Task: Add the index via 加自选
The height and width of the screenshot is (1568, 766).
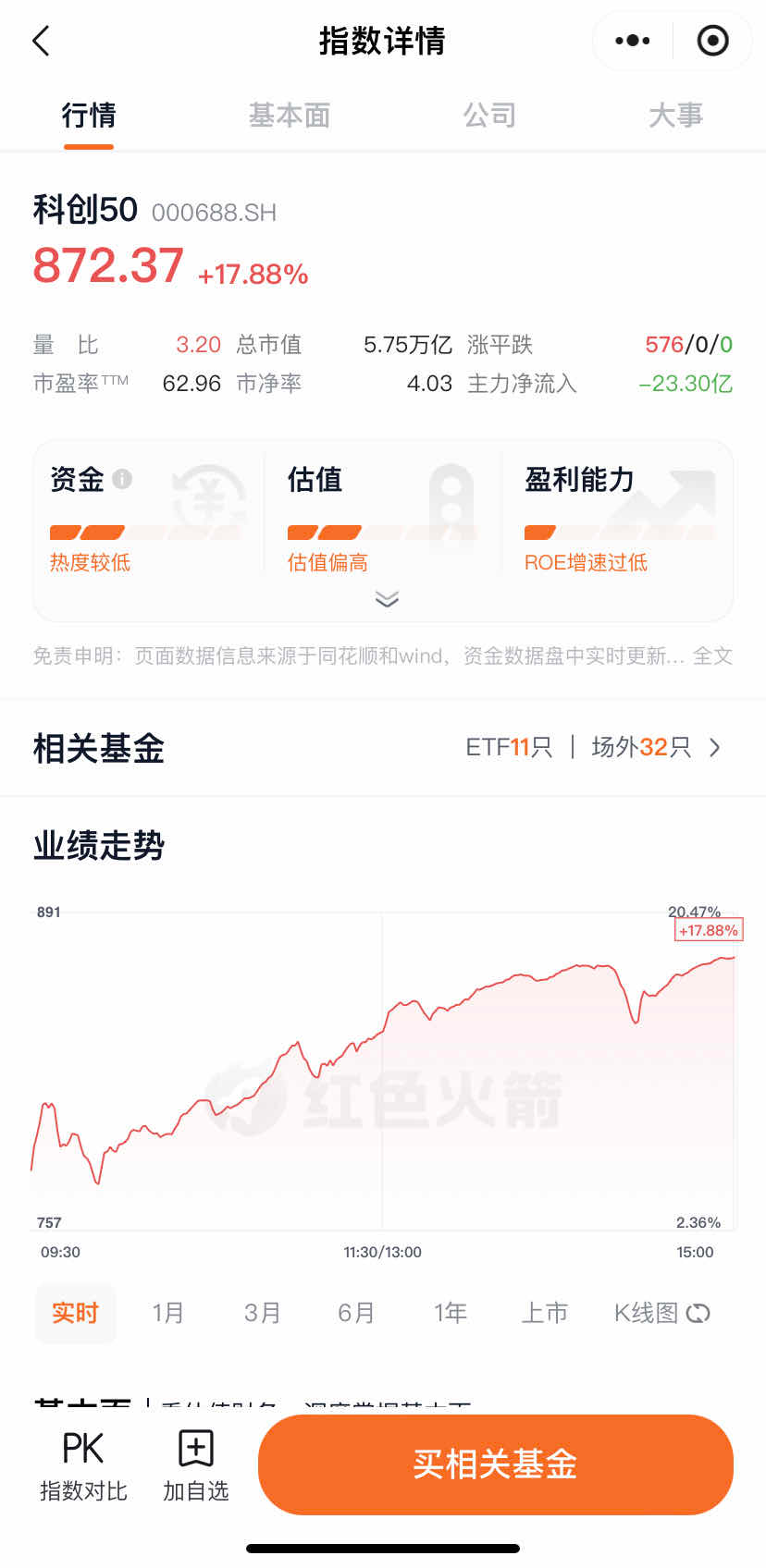Action: 196,1466
